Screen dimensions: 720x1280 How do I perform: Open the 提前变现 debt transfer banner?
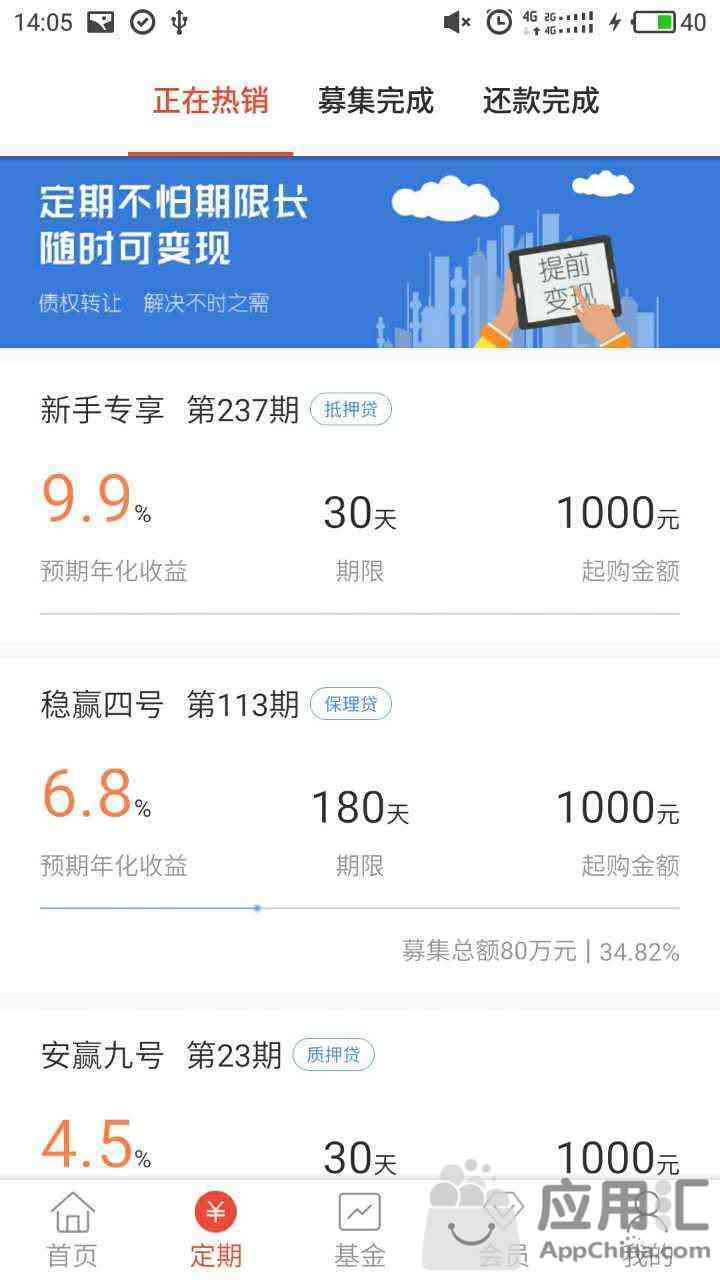360,252
